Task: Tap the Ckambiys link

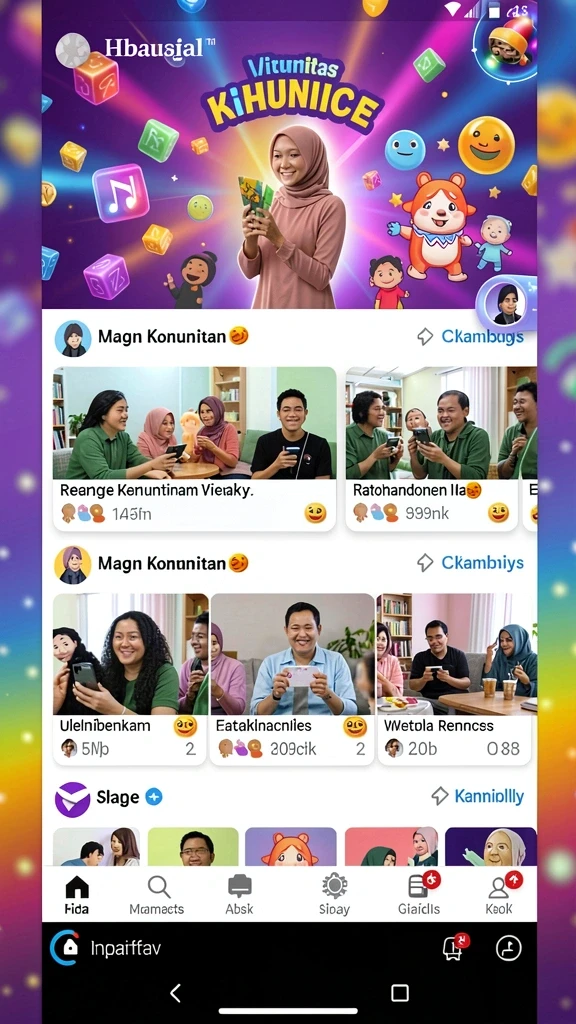Action: coord(470,562)
